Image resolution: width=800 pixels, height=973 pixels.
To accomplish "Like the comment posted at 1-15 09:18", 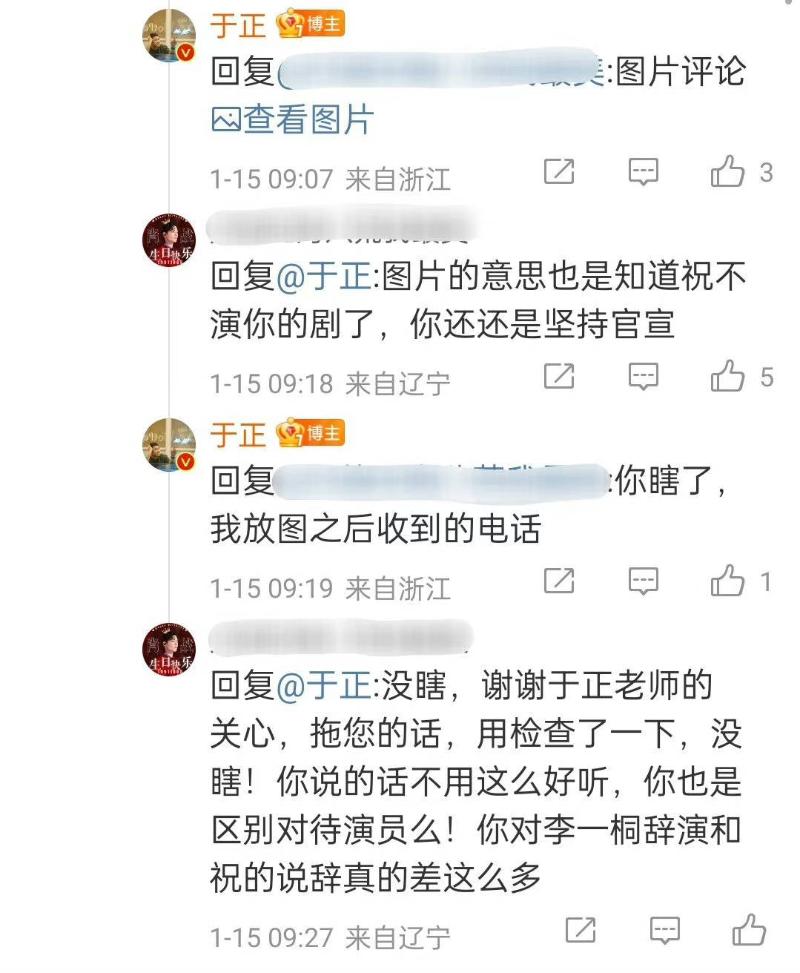I will 728,377.
